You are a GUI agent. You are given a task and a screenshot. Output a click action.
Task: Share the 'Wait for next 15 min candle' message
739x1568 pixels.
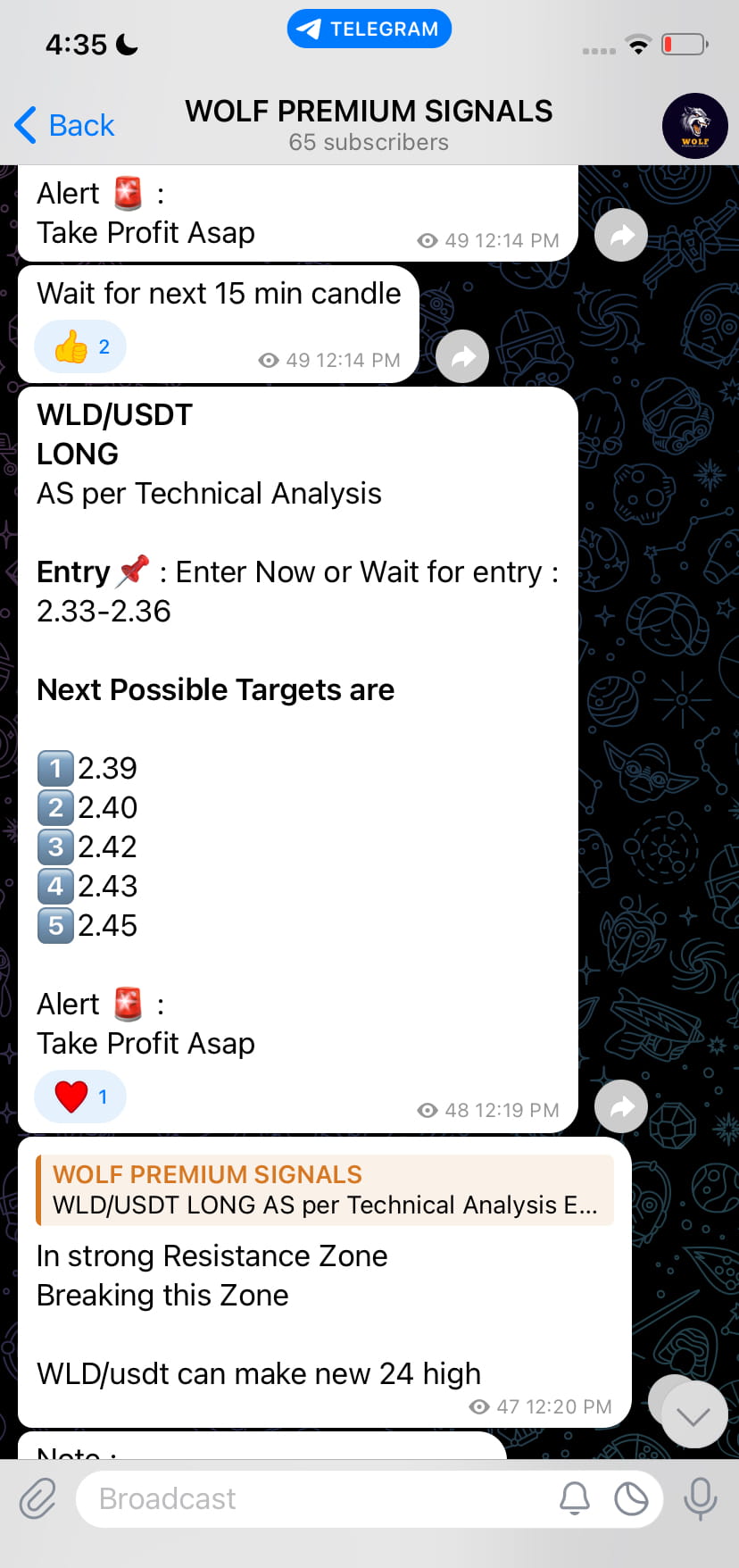462,356
